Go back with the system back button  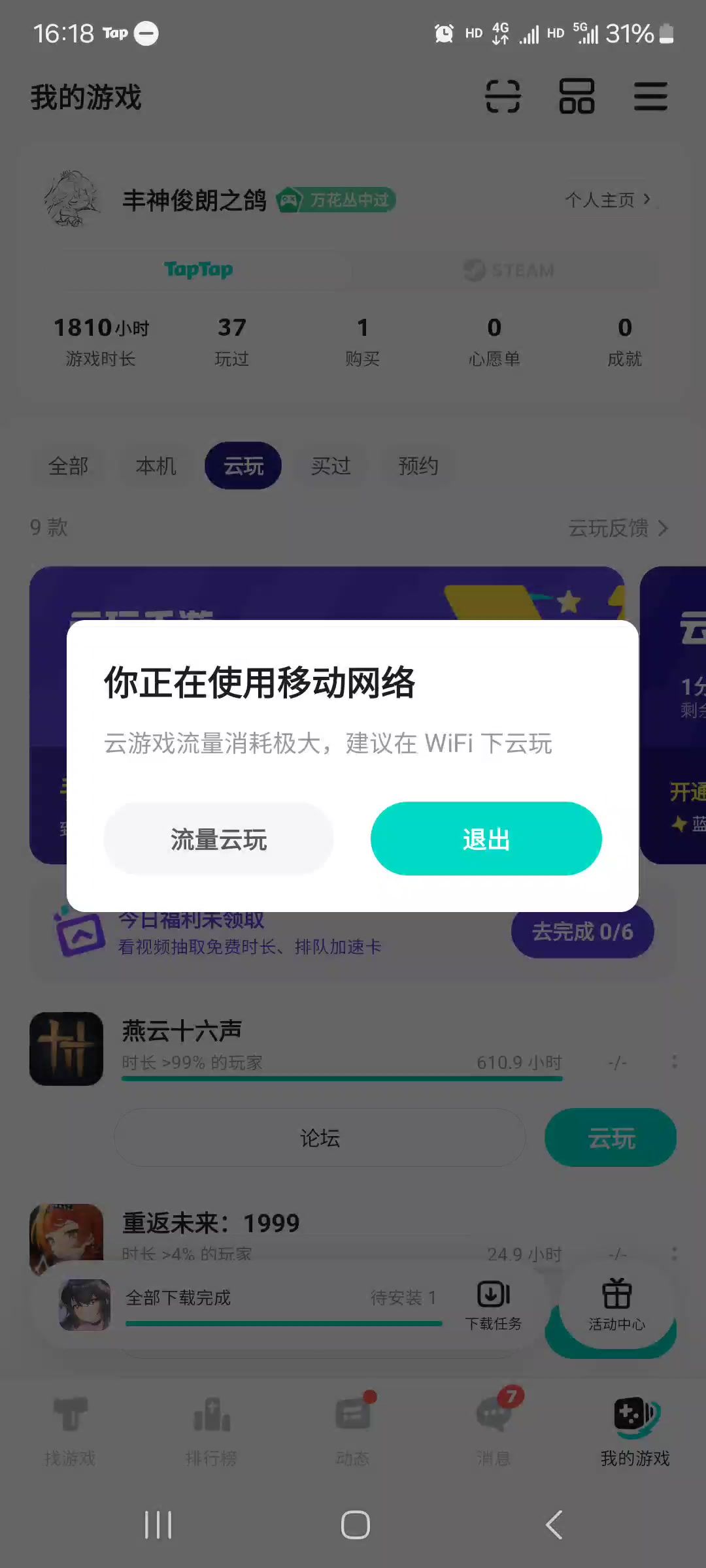click(x=554, y=1526)
